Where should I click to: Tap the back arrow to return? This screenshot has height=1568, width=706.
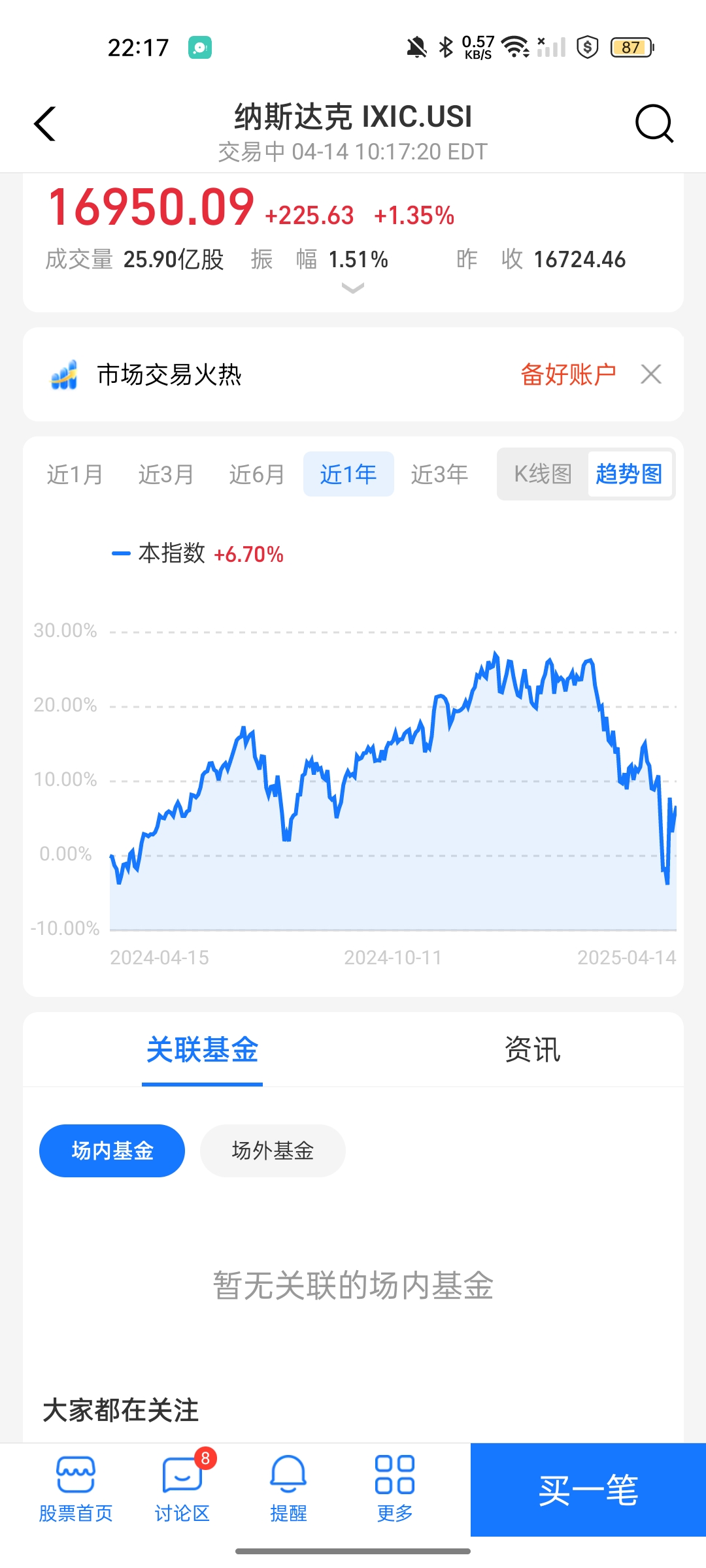click(x=44, y=124)
